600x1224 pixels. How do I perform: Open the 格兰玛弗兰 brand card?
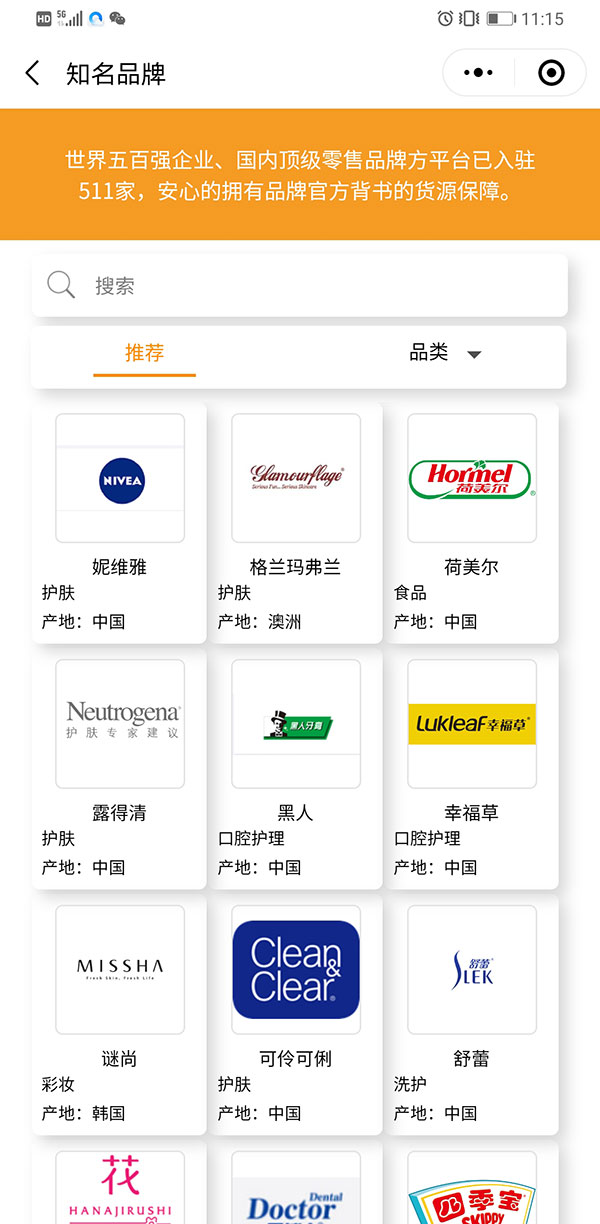296,523
